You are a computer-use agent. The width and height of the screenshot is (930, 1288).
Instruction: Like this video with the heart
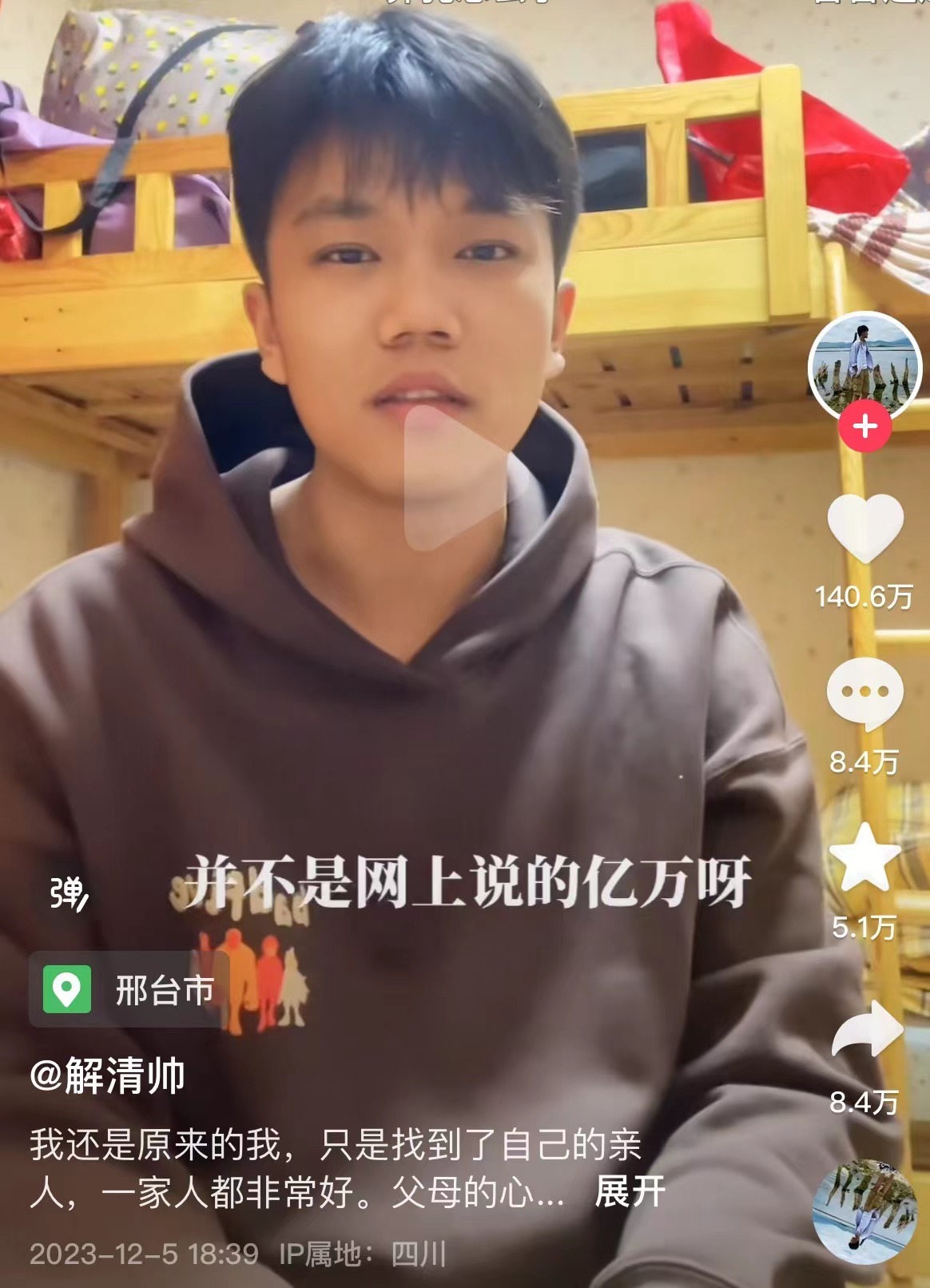864,528
